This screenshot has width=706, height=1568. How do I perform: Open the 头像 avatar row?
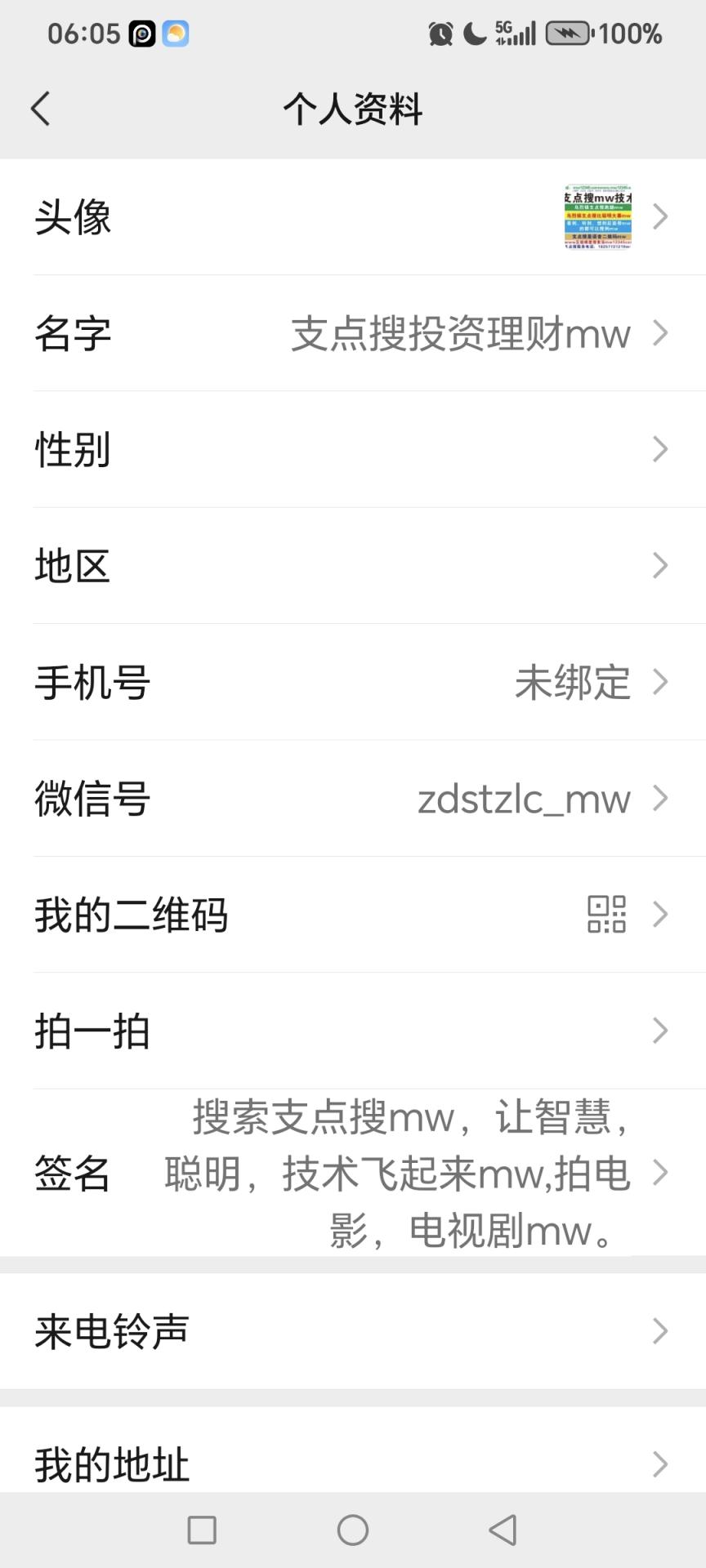(353, 217)
